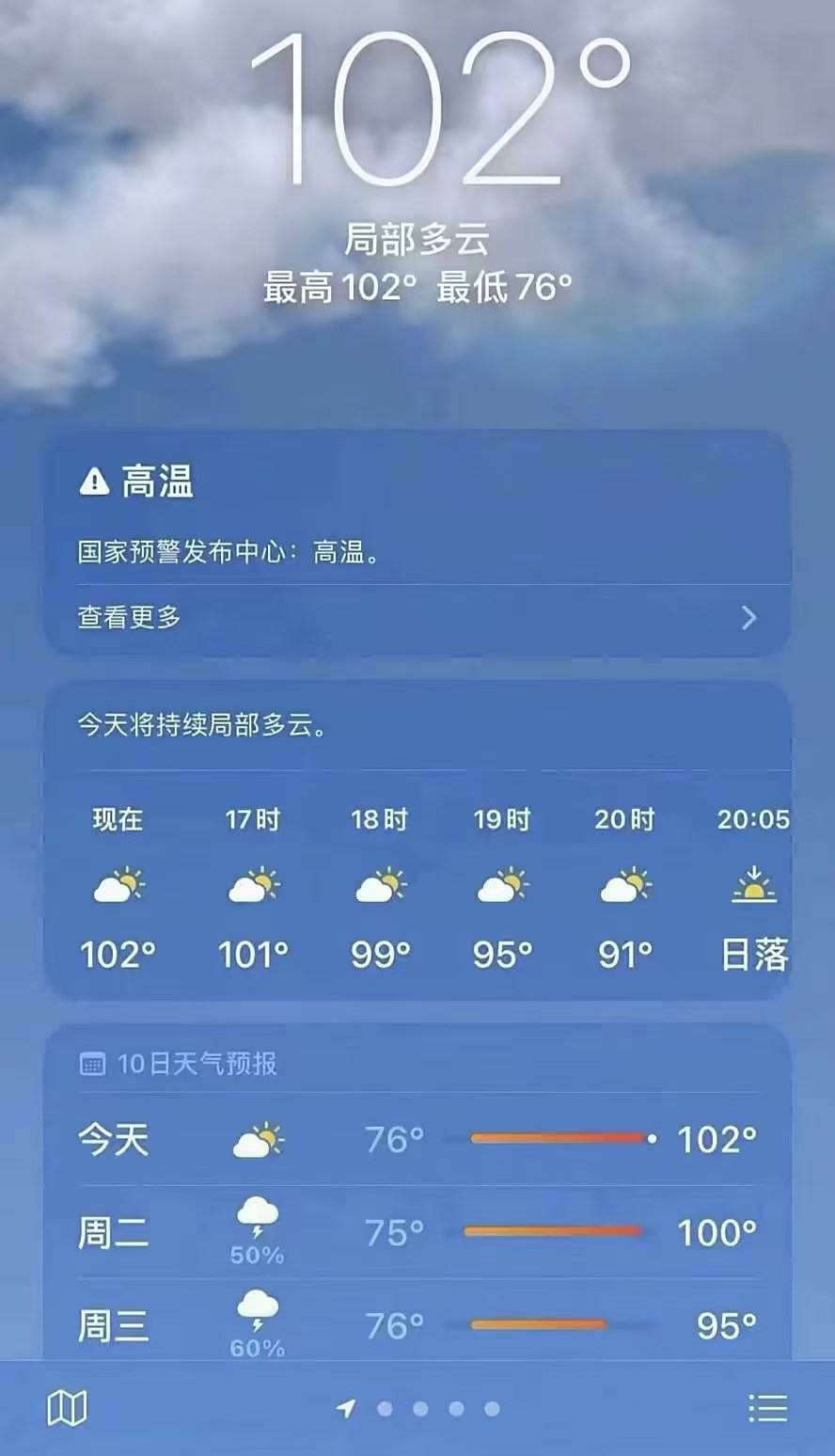Open the map view icon
Screen dimensions: 835x1456
pyautogui.click(x=67, y=1408)
